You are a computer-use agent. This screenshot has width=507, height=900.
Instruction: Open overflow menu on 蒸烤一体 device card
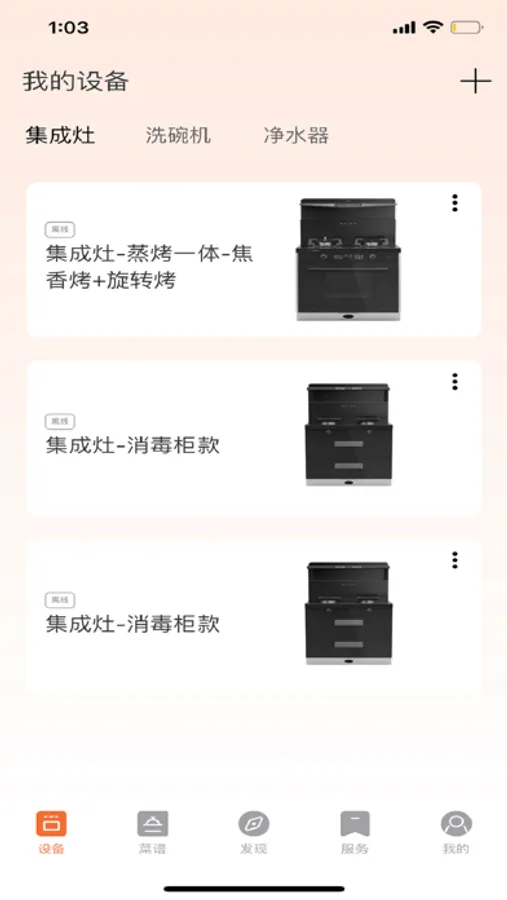coord(455,203)
